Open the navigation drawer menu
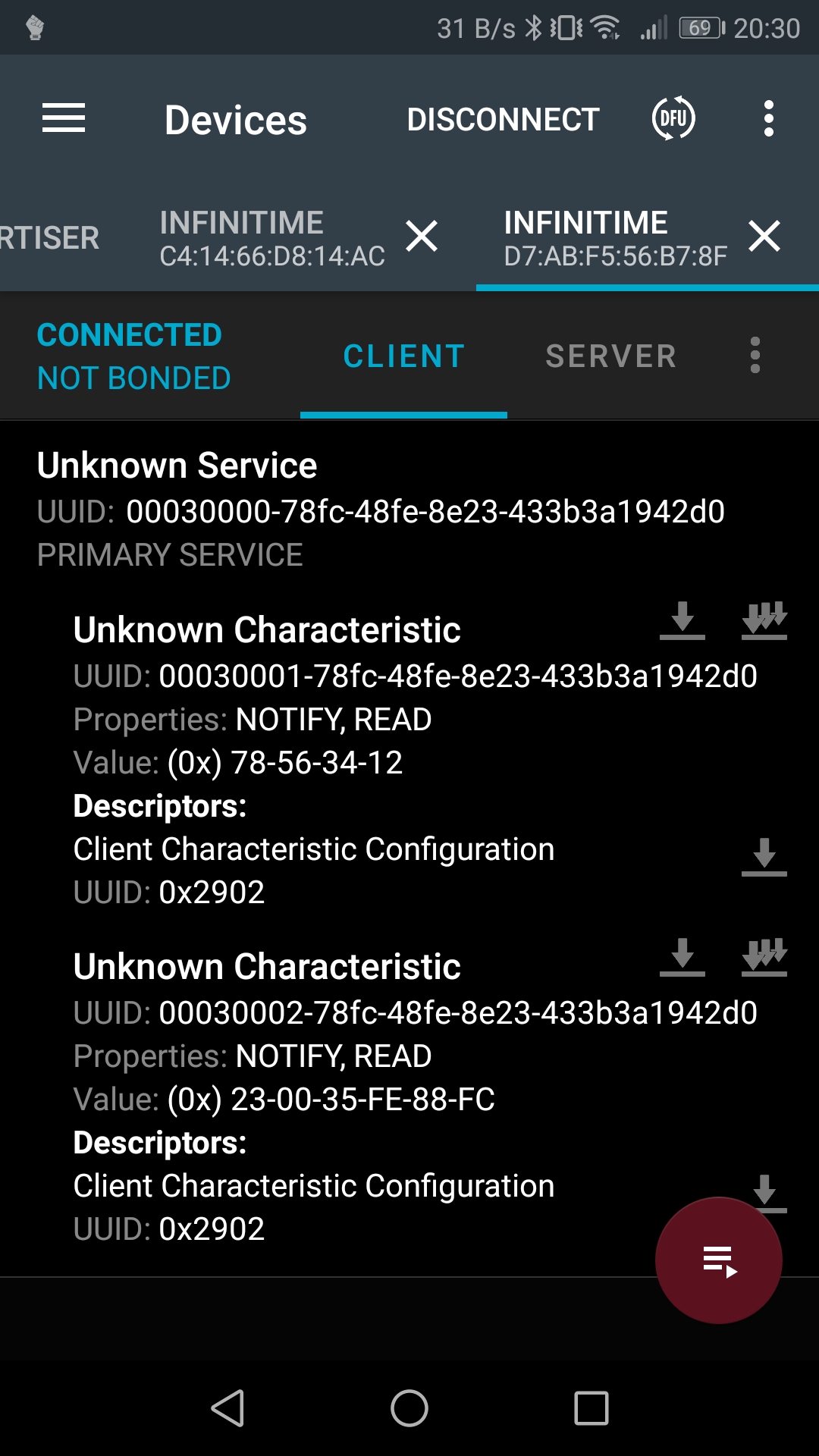819x1456 pixels. [64, 119]
